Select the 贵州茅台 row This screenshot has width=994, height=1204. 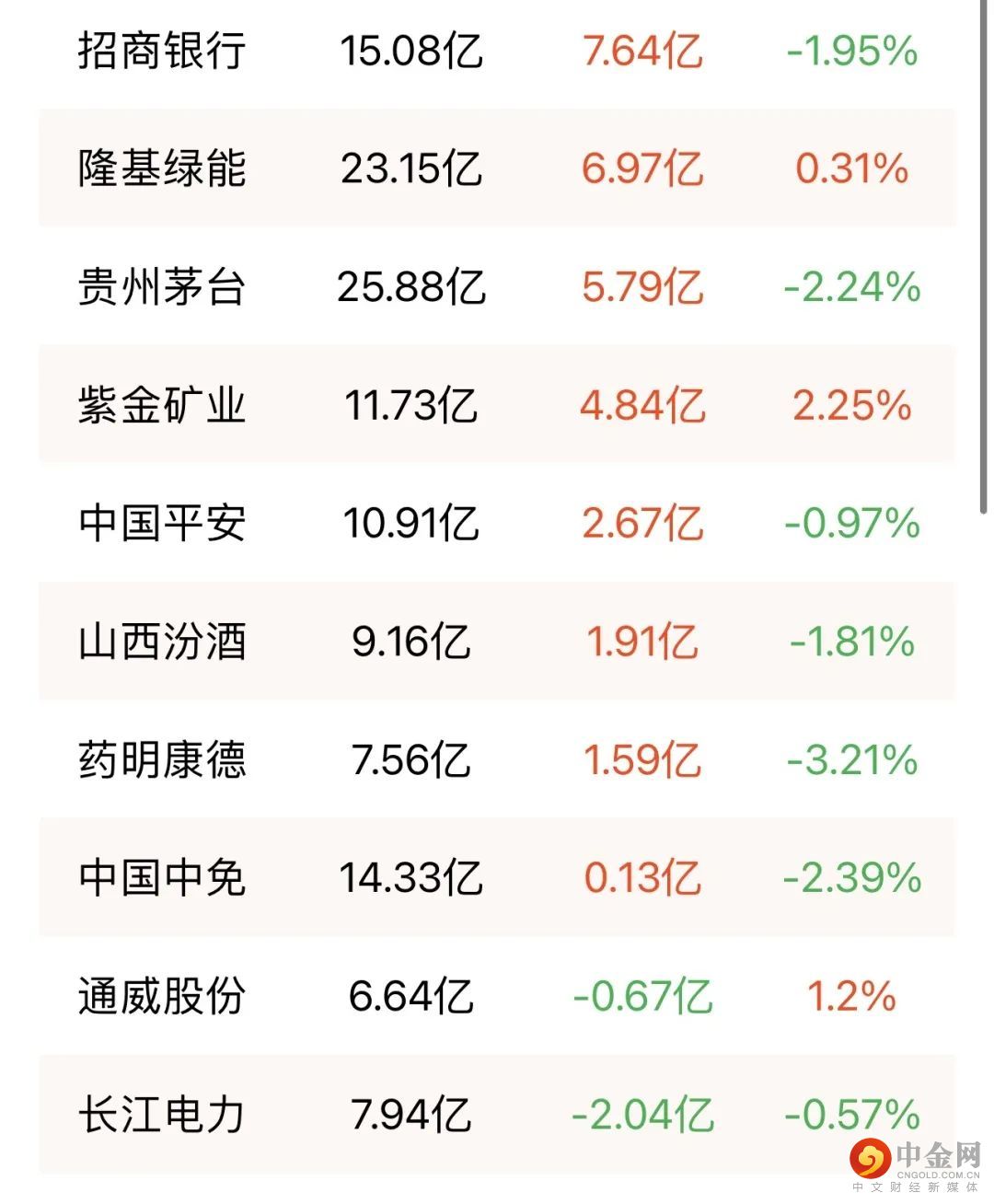162,286
